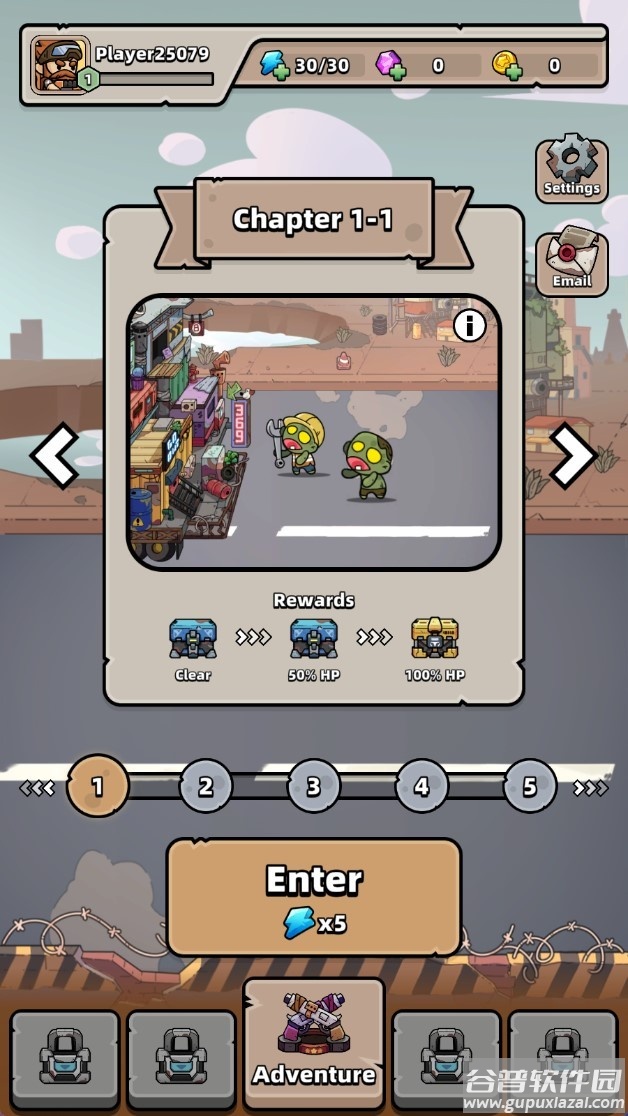Jump to earlier stages arrows
The width and height of the screenshot is (628, 1116).
pyautogui.click(x=38, y=788)
